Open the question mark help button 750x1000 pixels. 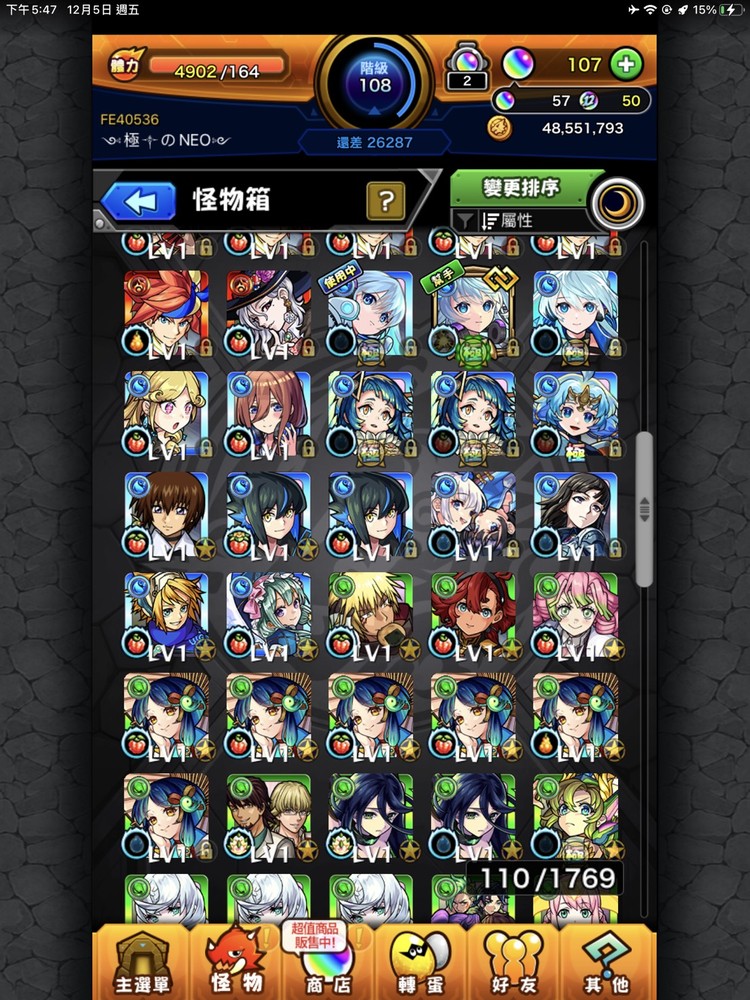click(385, 201)
